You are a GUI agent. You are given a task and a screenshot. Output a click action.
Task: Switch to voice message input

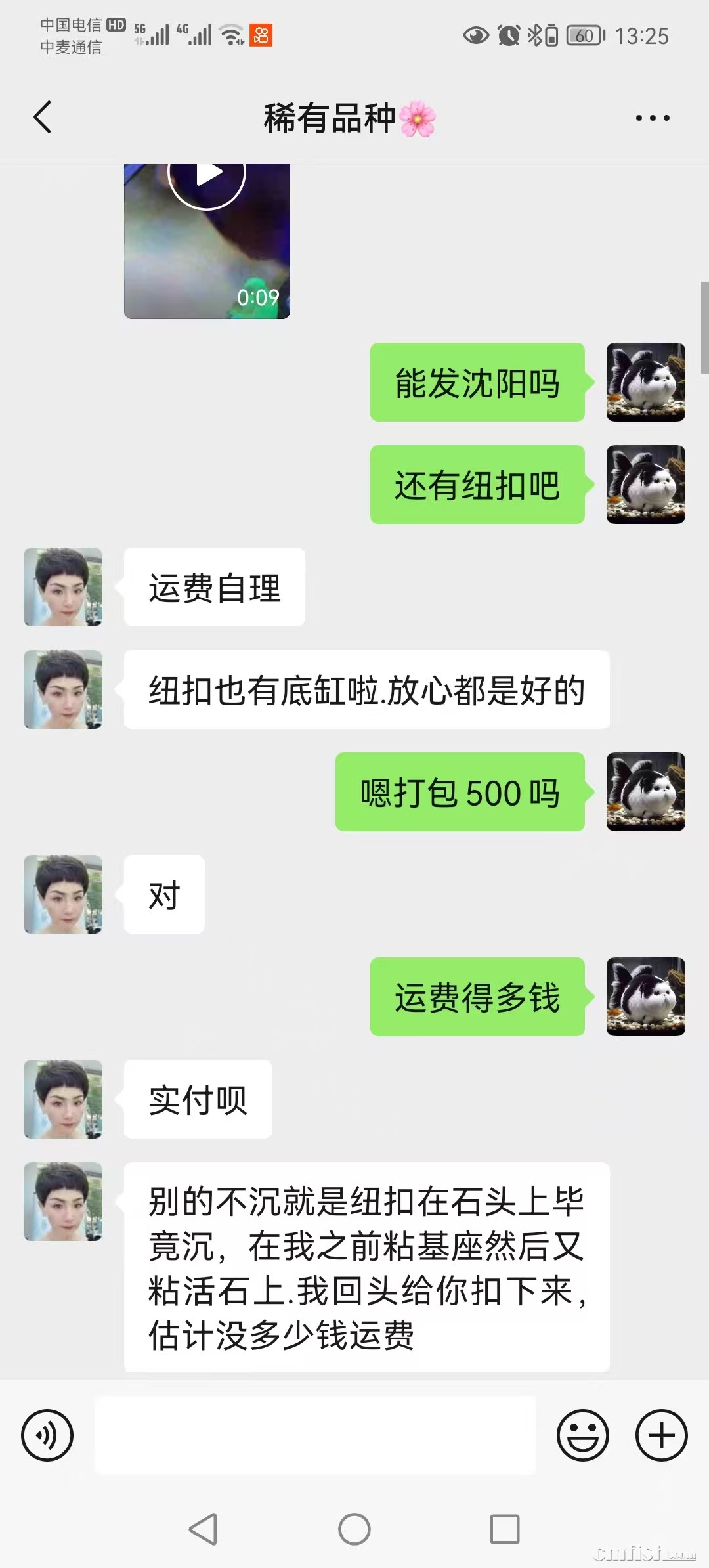coord(47,1435)
